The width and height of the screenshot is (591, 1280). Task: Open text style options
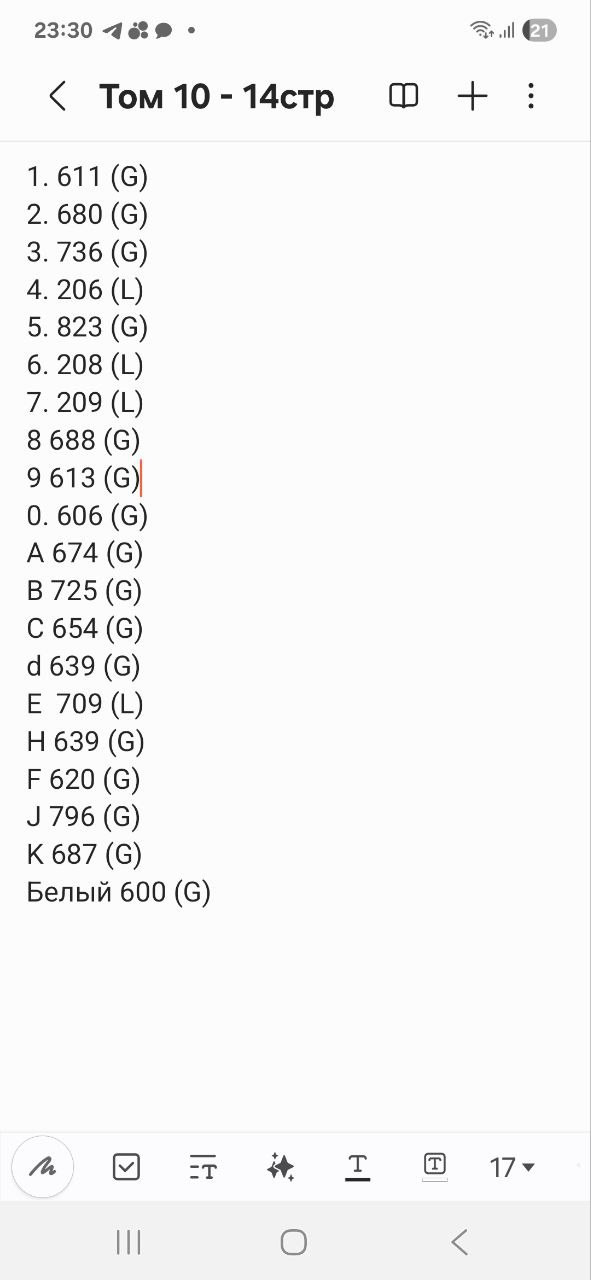[203, 1166]
